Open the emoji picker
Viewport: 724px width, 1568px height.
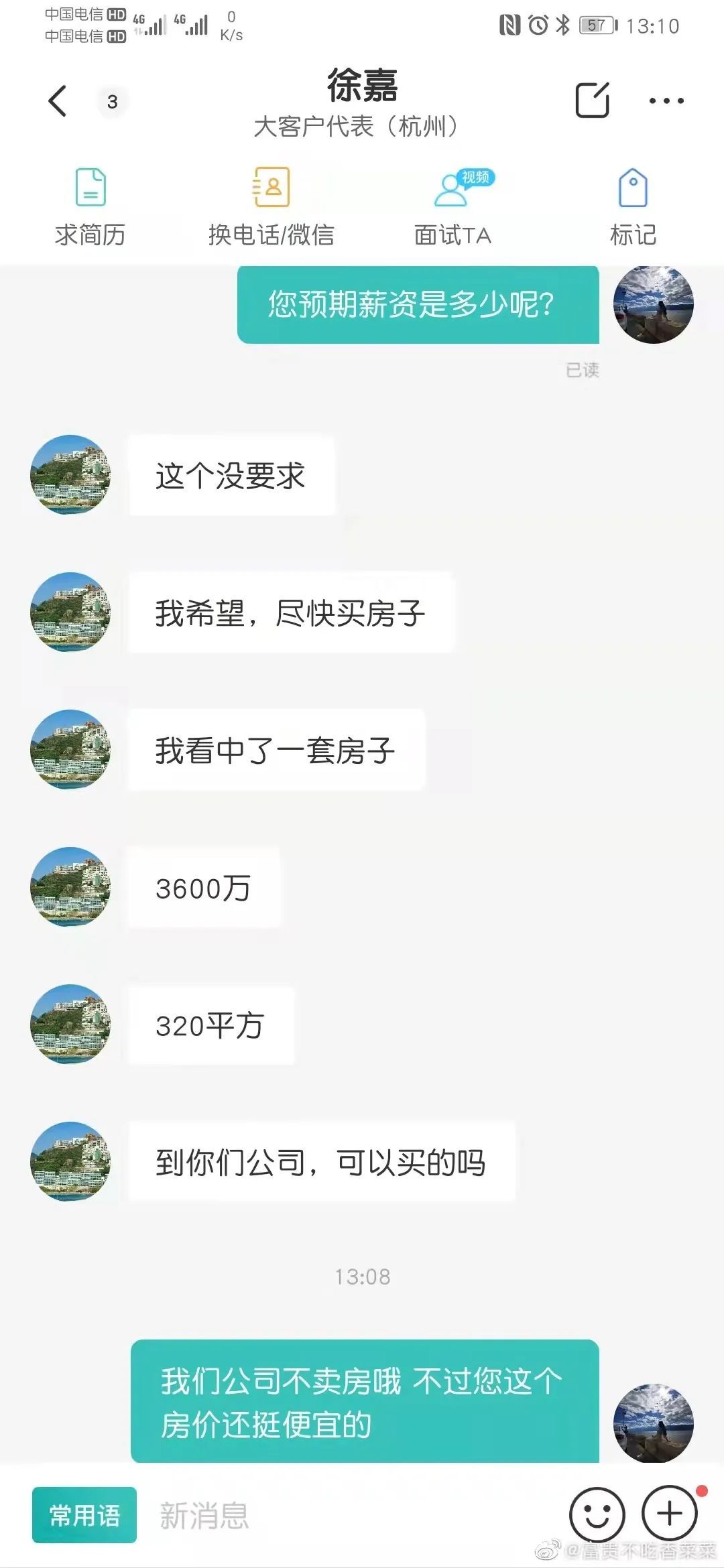coord(597,1514)
